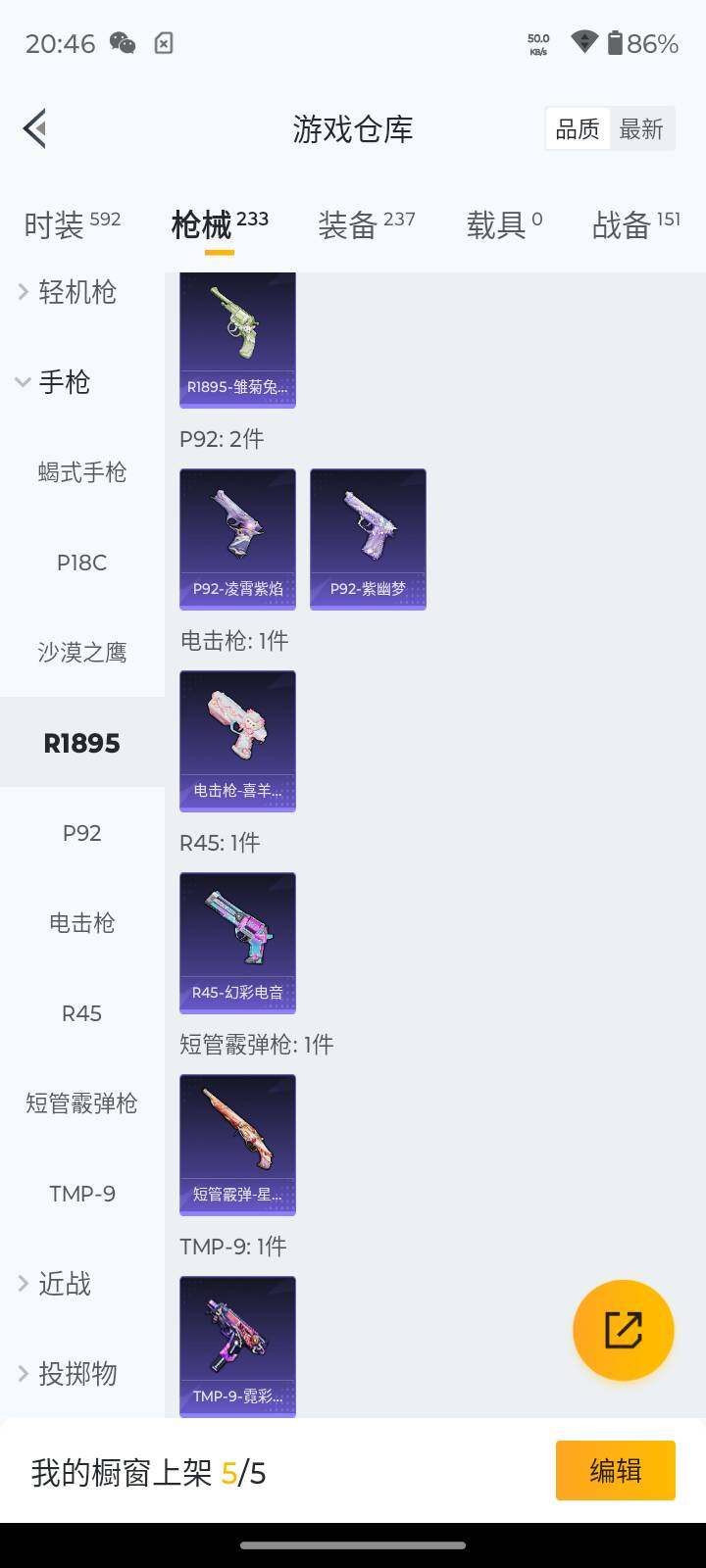Screen dimensions: 706x1568
Task: Switch to the 载具 tab
Action: click(504, 224)
